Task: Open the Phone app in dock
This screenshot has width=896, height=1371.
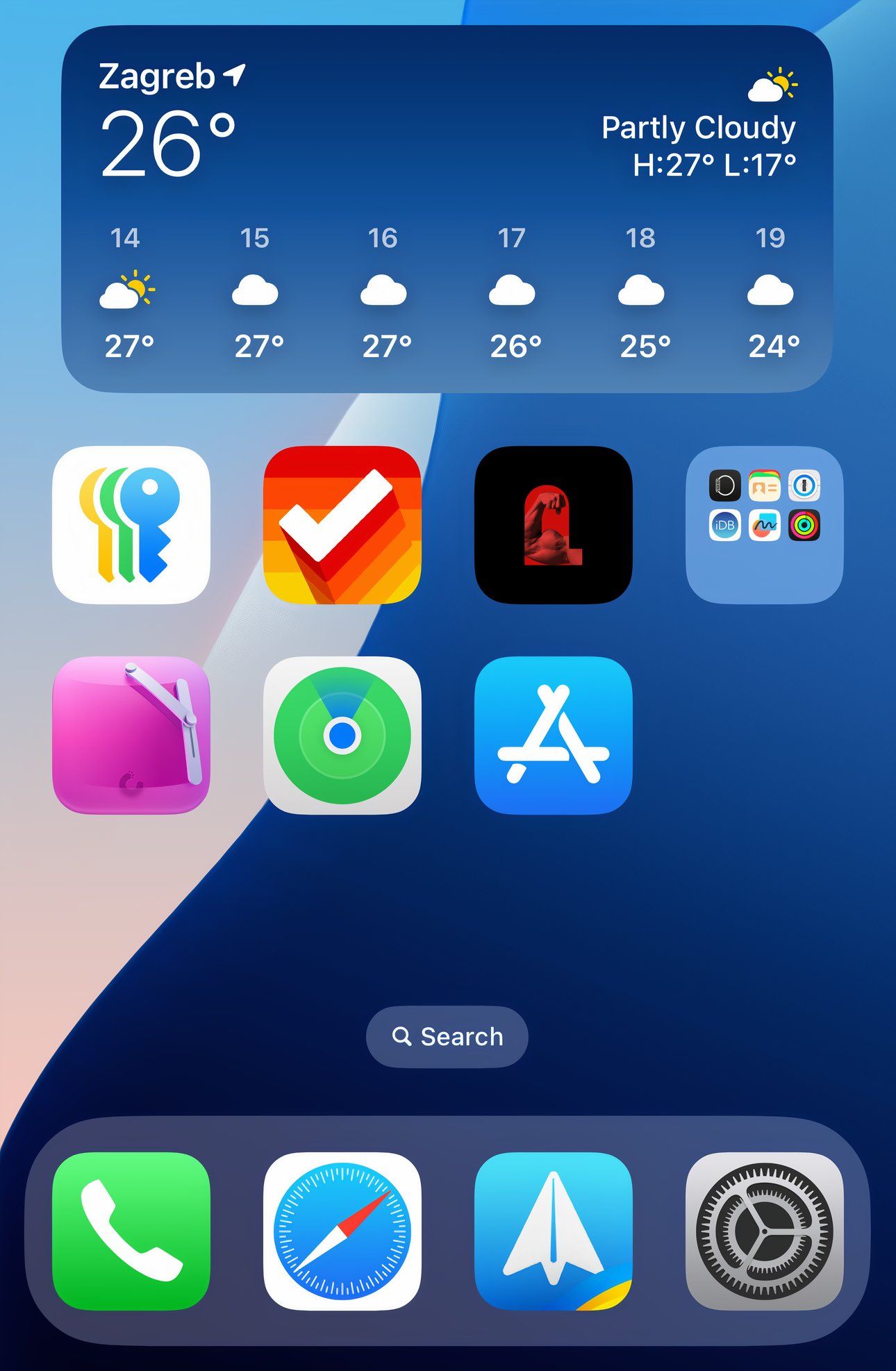Action: pos(131,1231)
